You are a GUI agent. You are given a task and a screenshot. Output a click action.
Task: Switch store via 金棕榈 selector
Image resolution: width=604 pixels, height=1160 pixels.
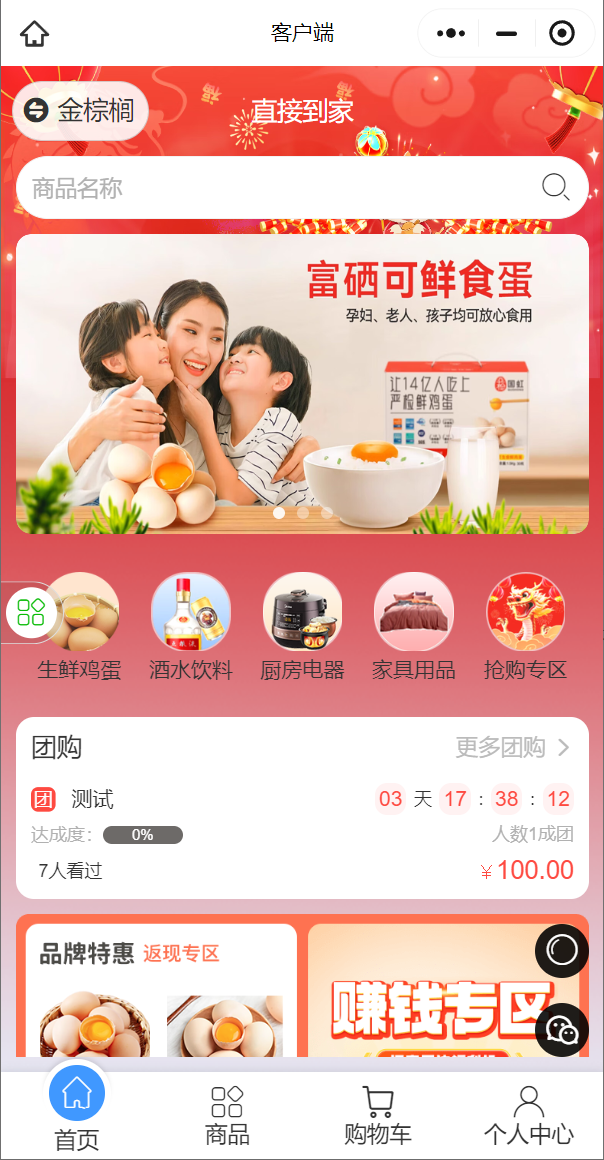pos(81,110)
